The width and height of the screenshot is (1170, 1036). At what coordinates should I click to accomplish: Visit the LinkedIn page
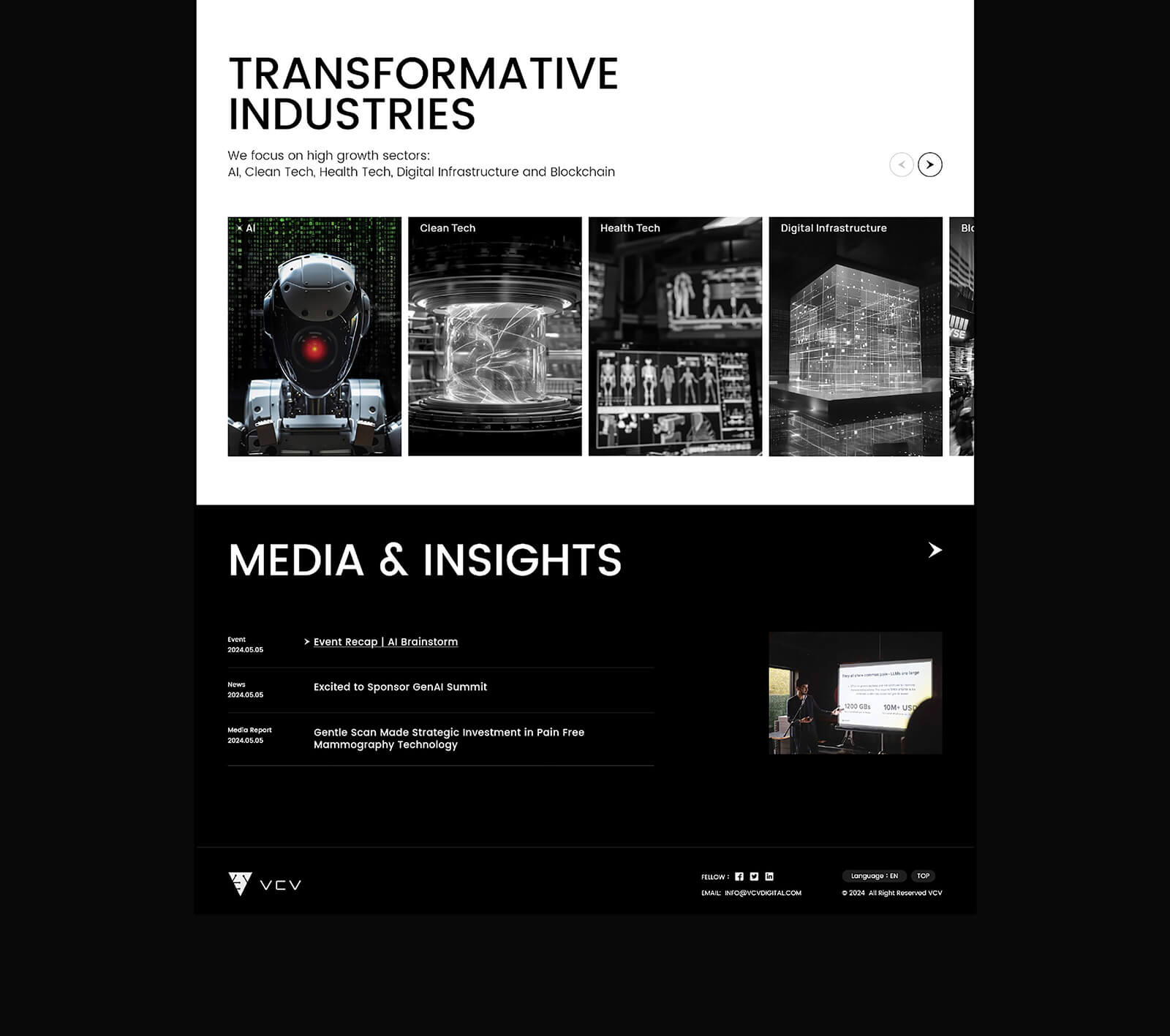769,877
